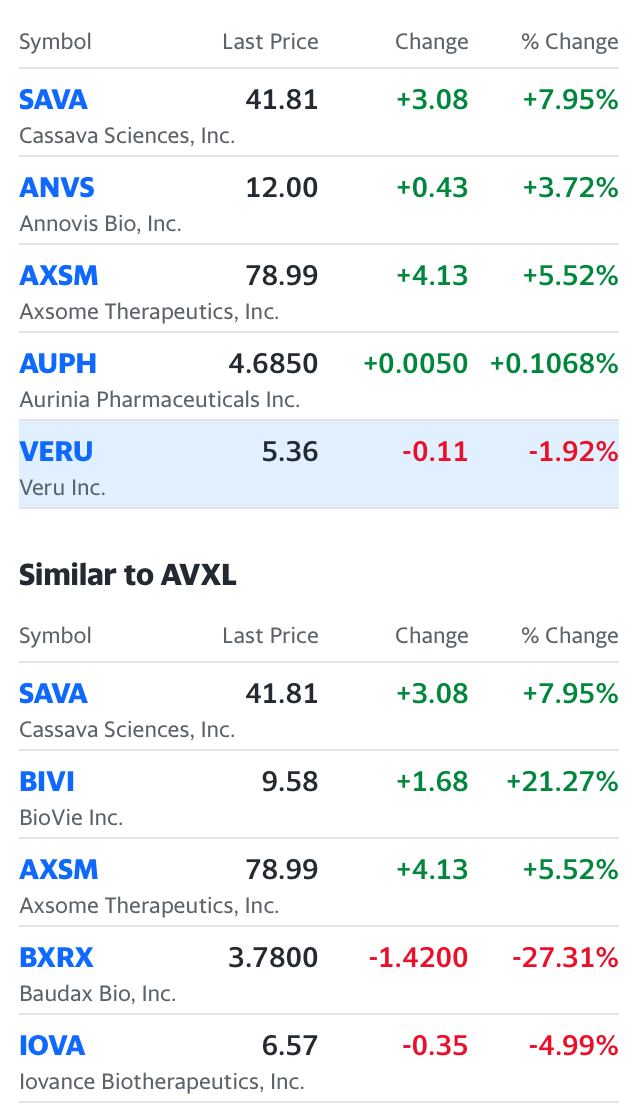Open the BIVI BioVie ticker link

click(x=47, y=782)
